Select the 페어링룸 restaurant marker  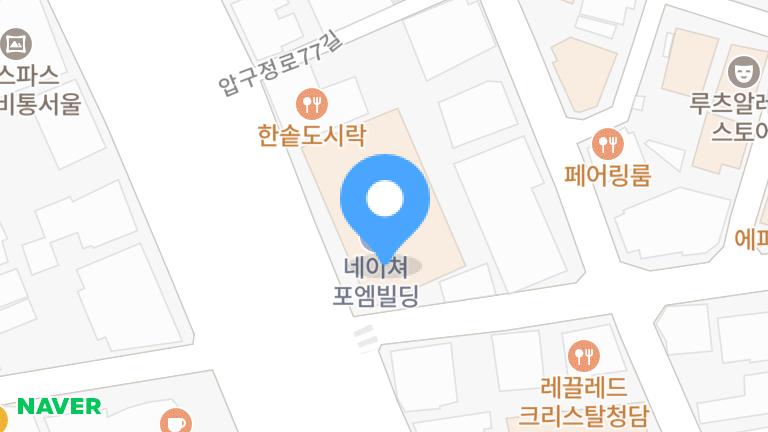(606, 144)
